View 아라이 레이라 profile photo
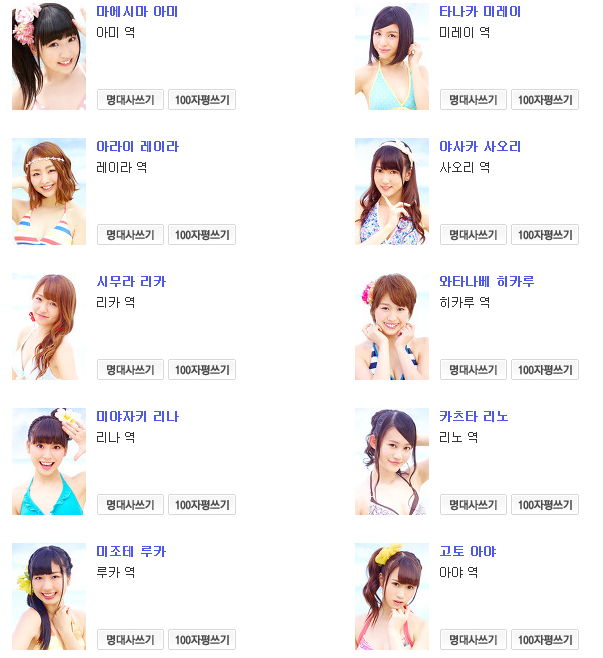The height and width of the screenshot is (658, 603). coord(49,191)
